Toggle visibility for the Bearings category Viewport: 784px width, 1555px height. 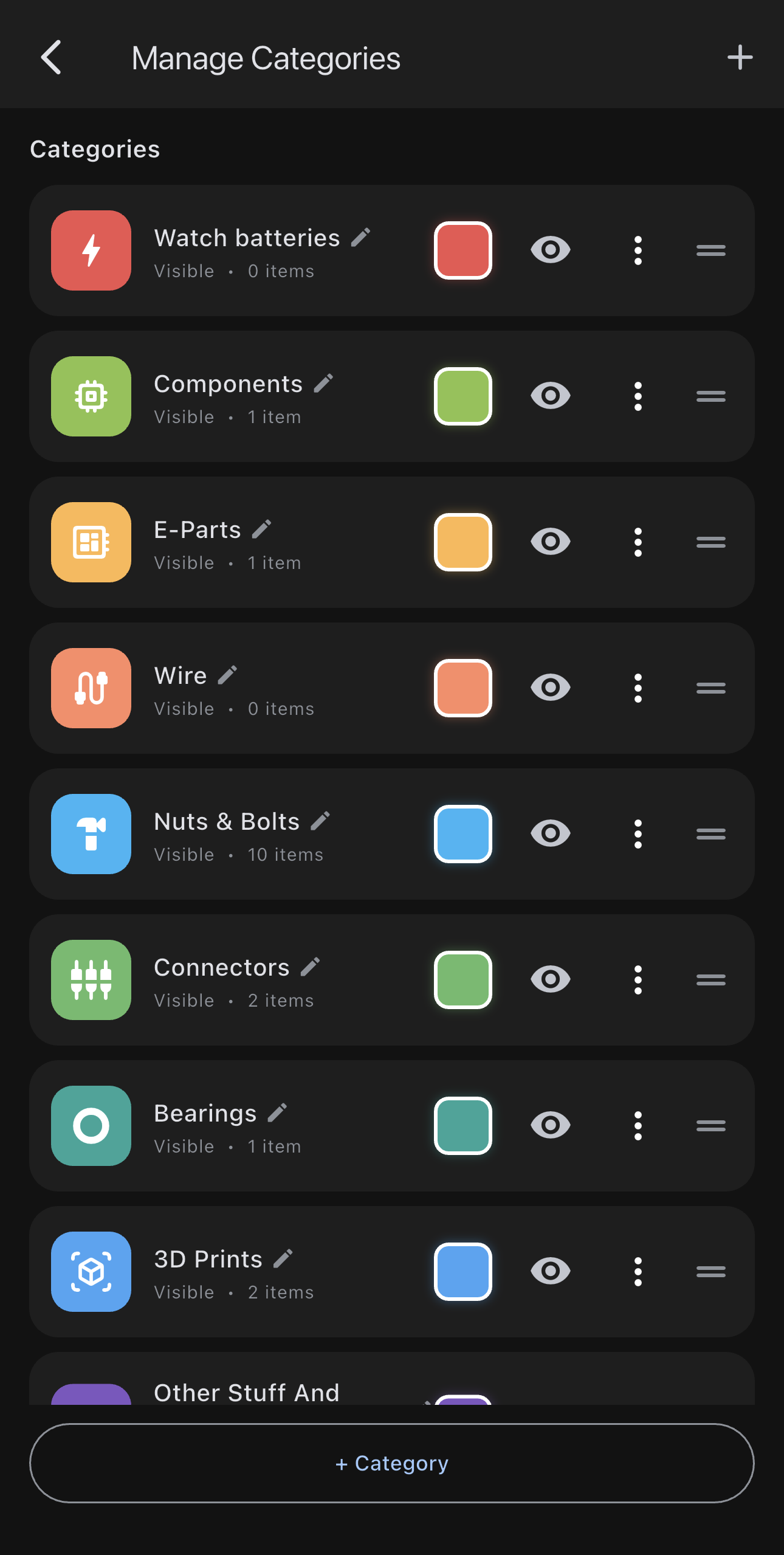(550, 1125)
